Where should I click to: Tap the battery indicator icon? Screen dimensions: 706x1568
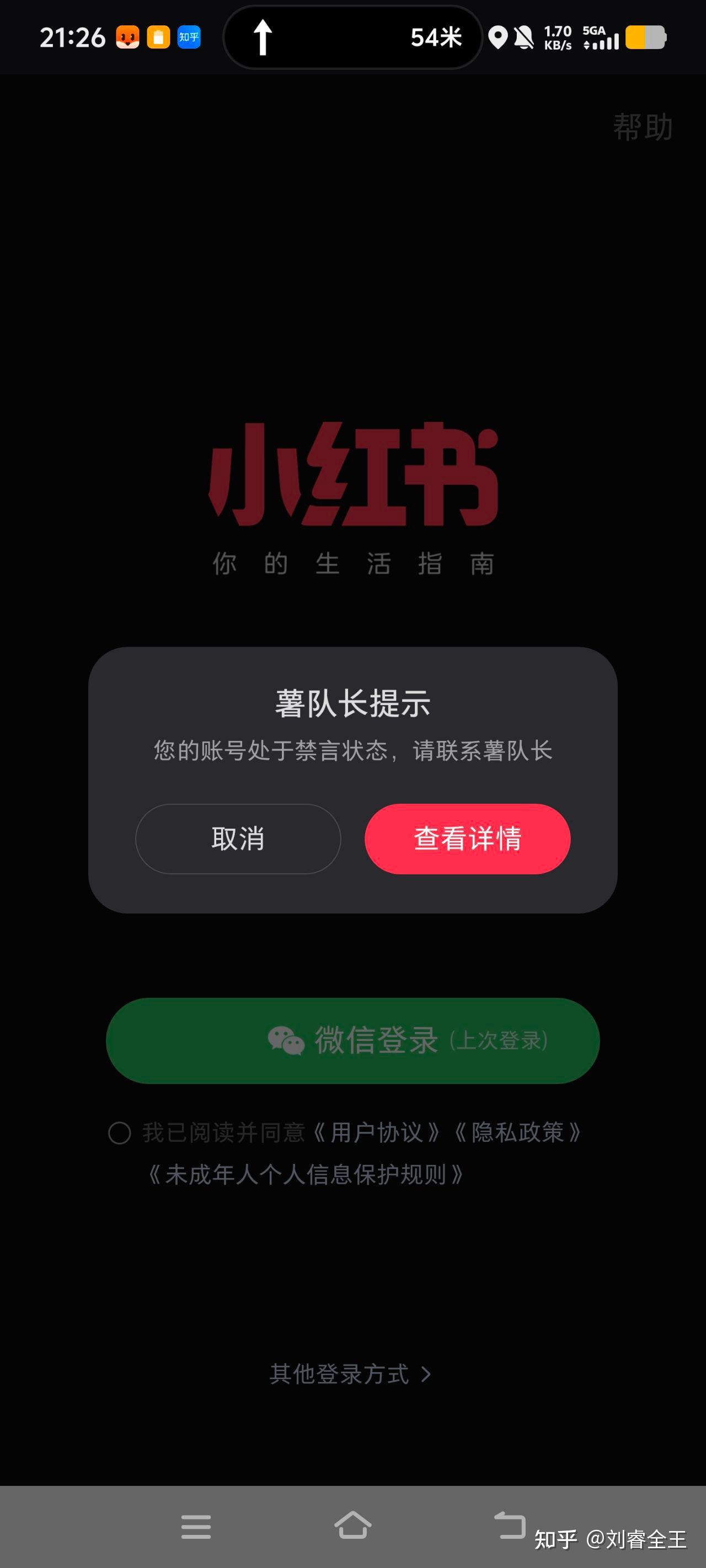644,37
